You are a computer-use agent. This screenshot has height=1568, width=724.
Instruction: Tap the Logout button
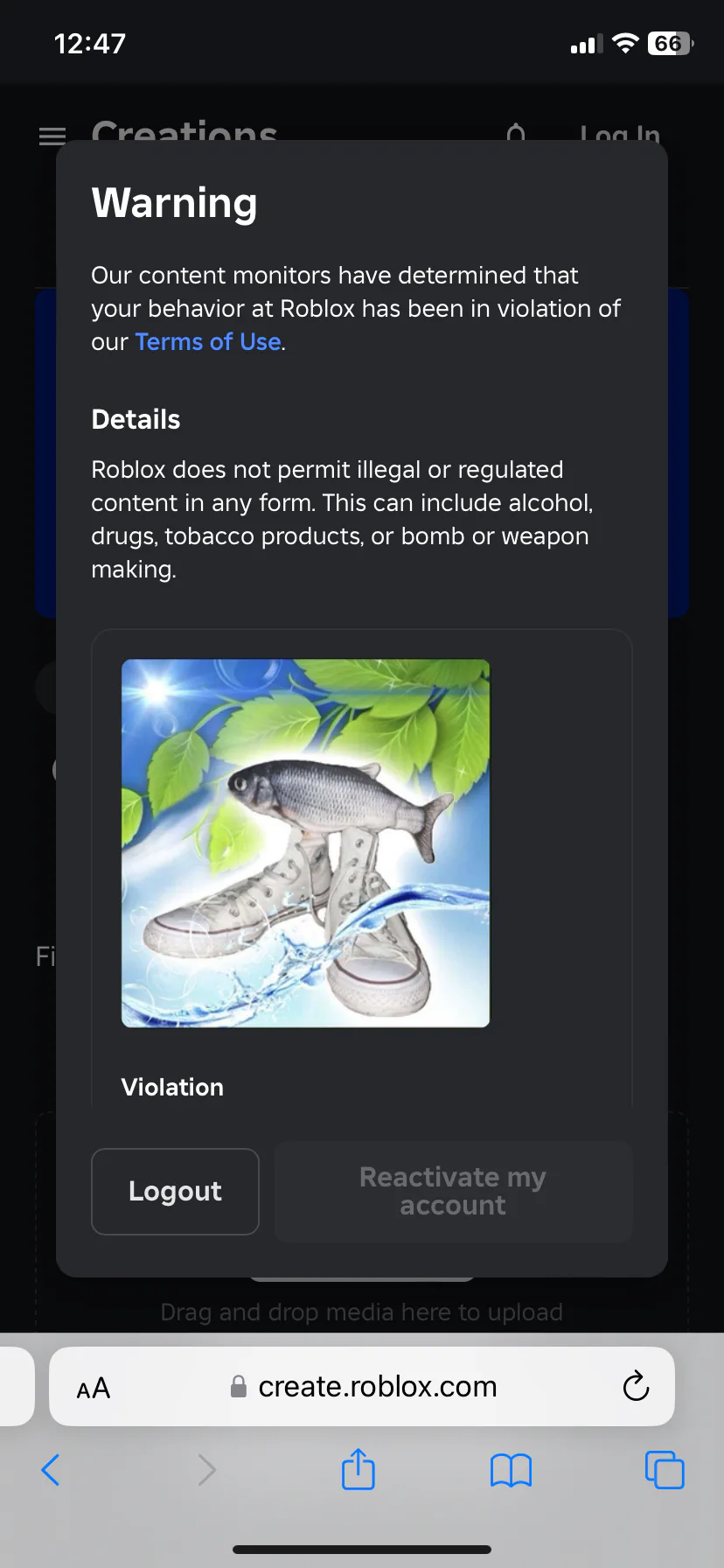tap(175, 1191)
